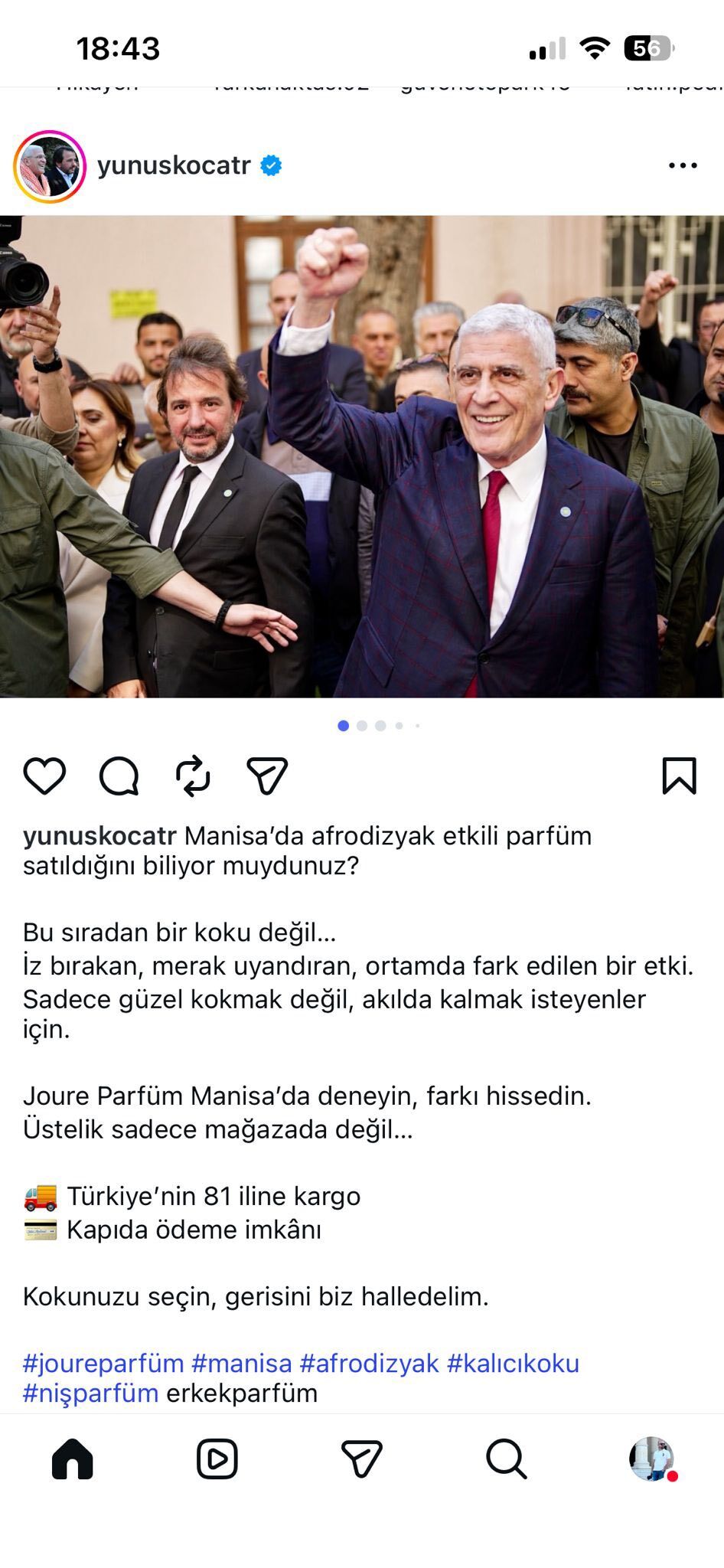Go to the Home feed tab

pos(73,1459)
